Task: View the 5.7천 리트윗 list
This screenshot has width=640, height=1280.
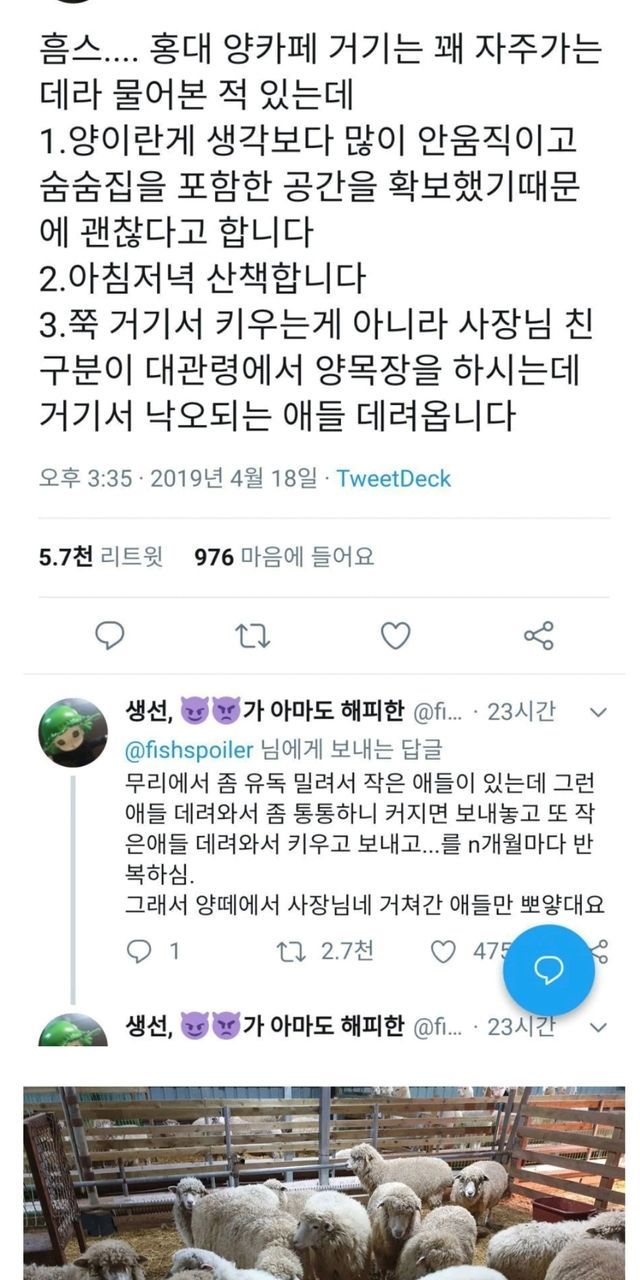Action: 101,557
